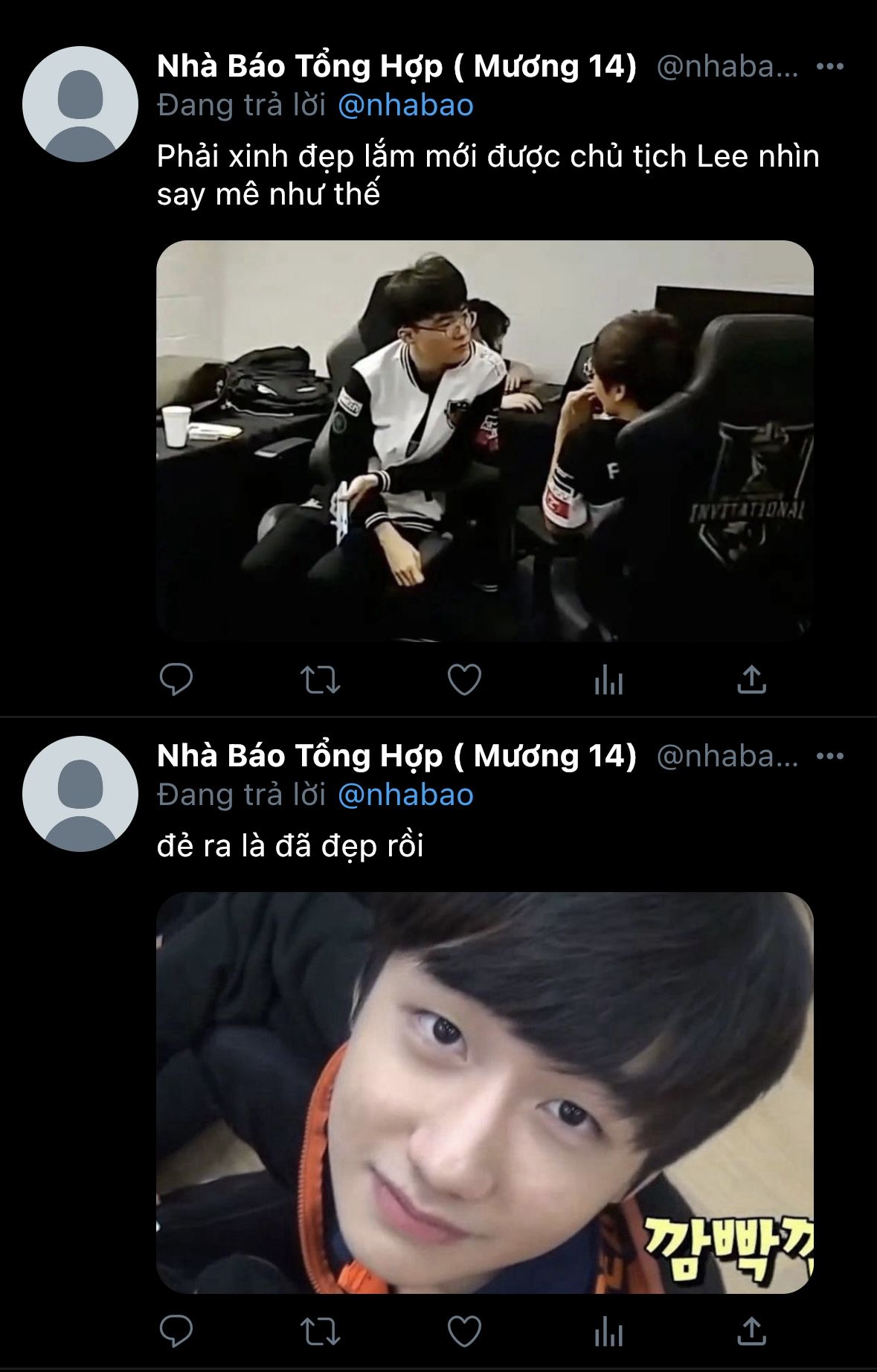The width and height of the screenshot is (877, 1372).
Task: Share the 'Phải xinh đẹp lắm' tweet
Action: tap(751, 679)
